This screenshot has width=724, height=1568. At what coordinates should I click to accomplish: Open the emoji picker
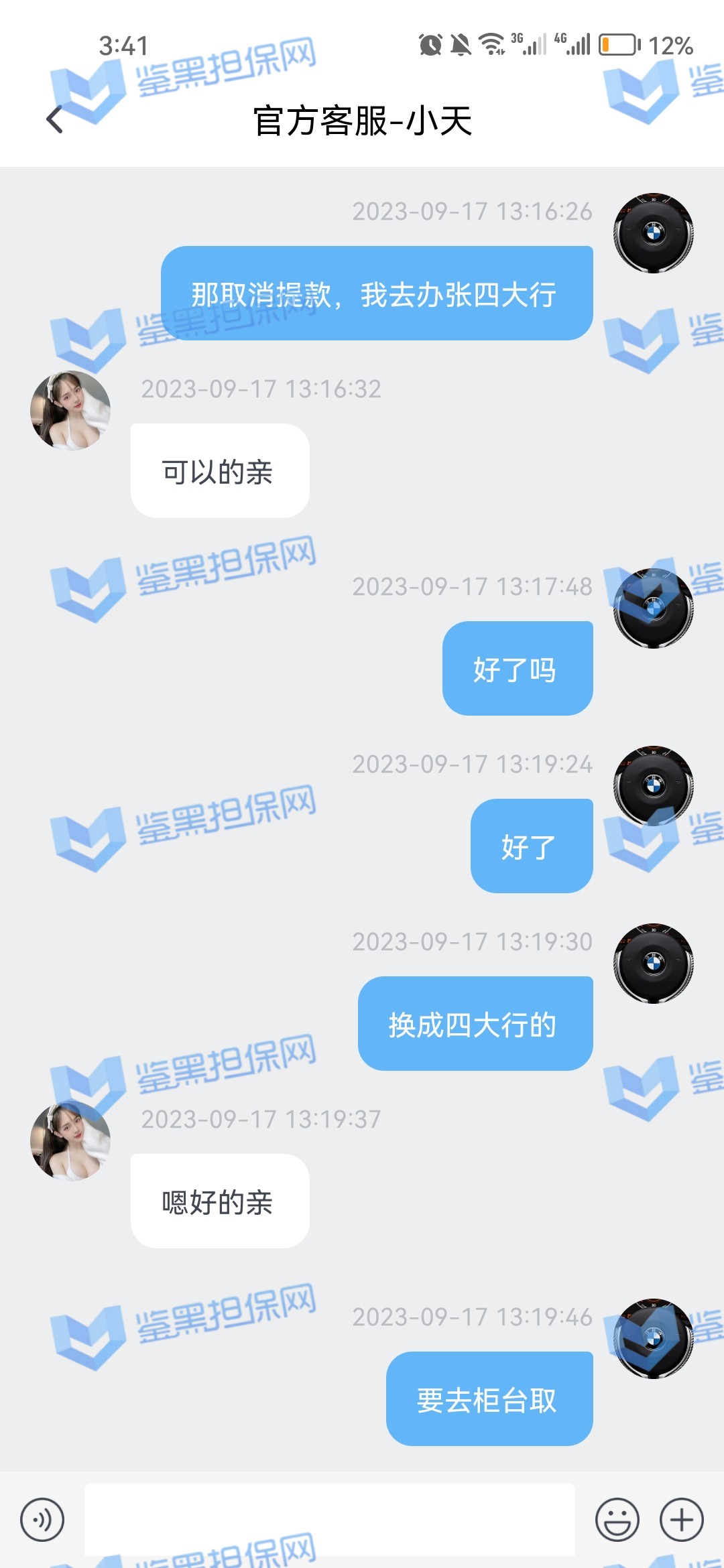[x=617, y=1520]
